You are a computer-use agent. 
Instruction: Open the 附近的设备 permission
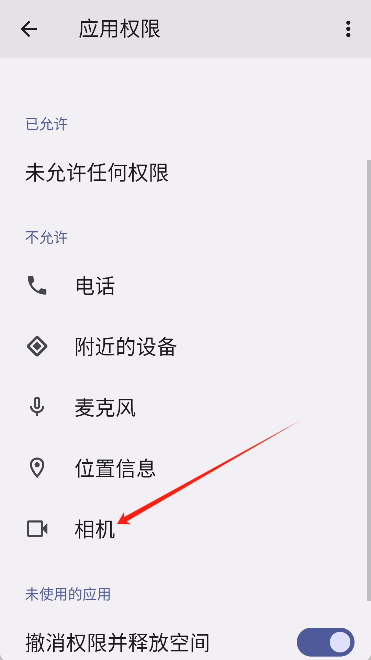coord(185,347)
